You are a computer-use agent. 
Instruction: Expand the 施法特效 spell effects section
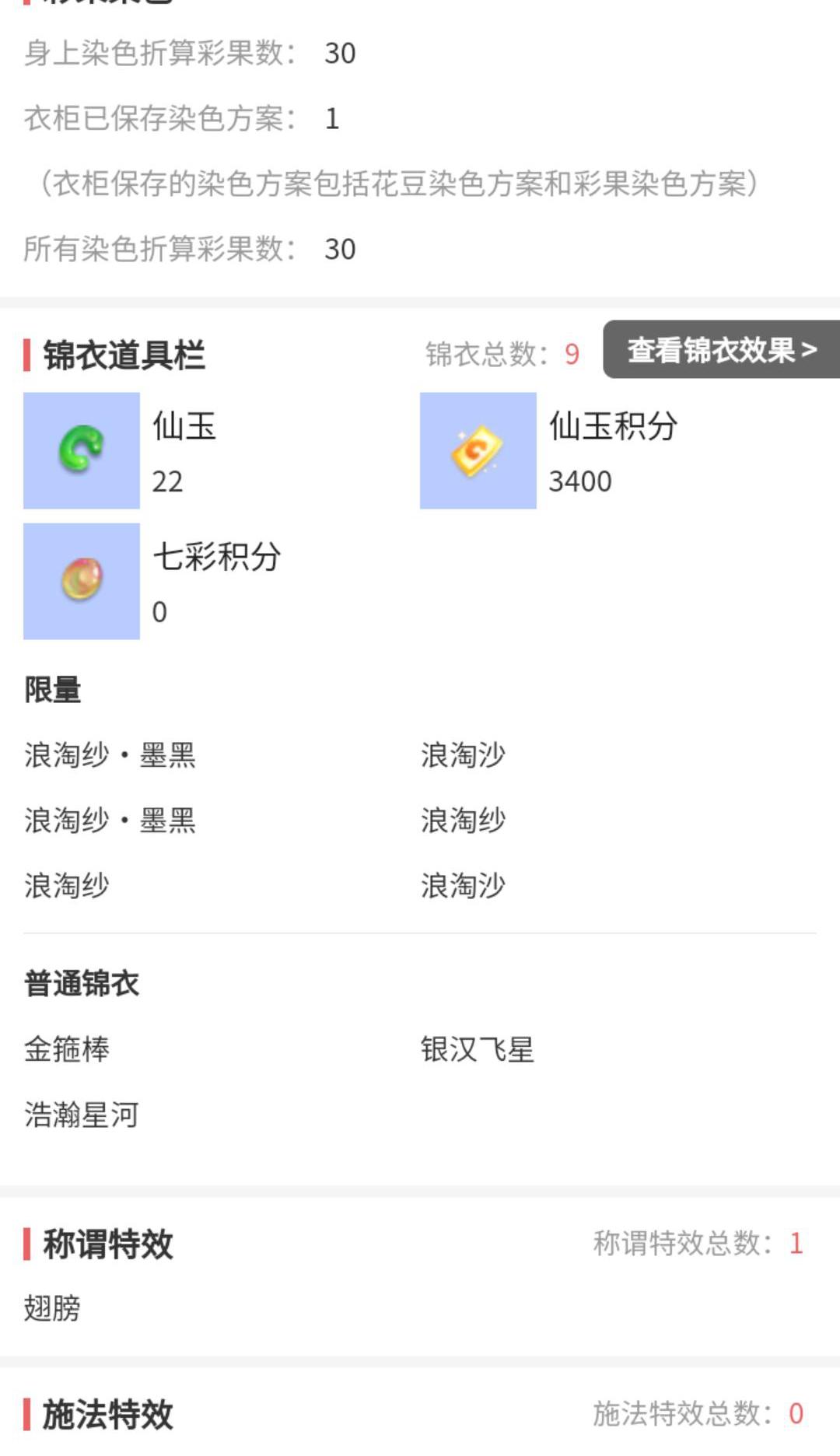(104, 1412)
